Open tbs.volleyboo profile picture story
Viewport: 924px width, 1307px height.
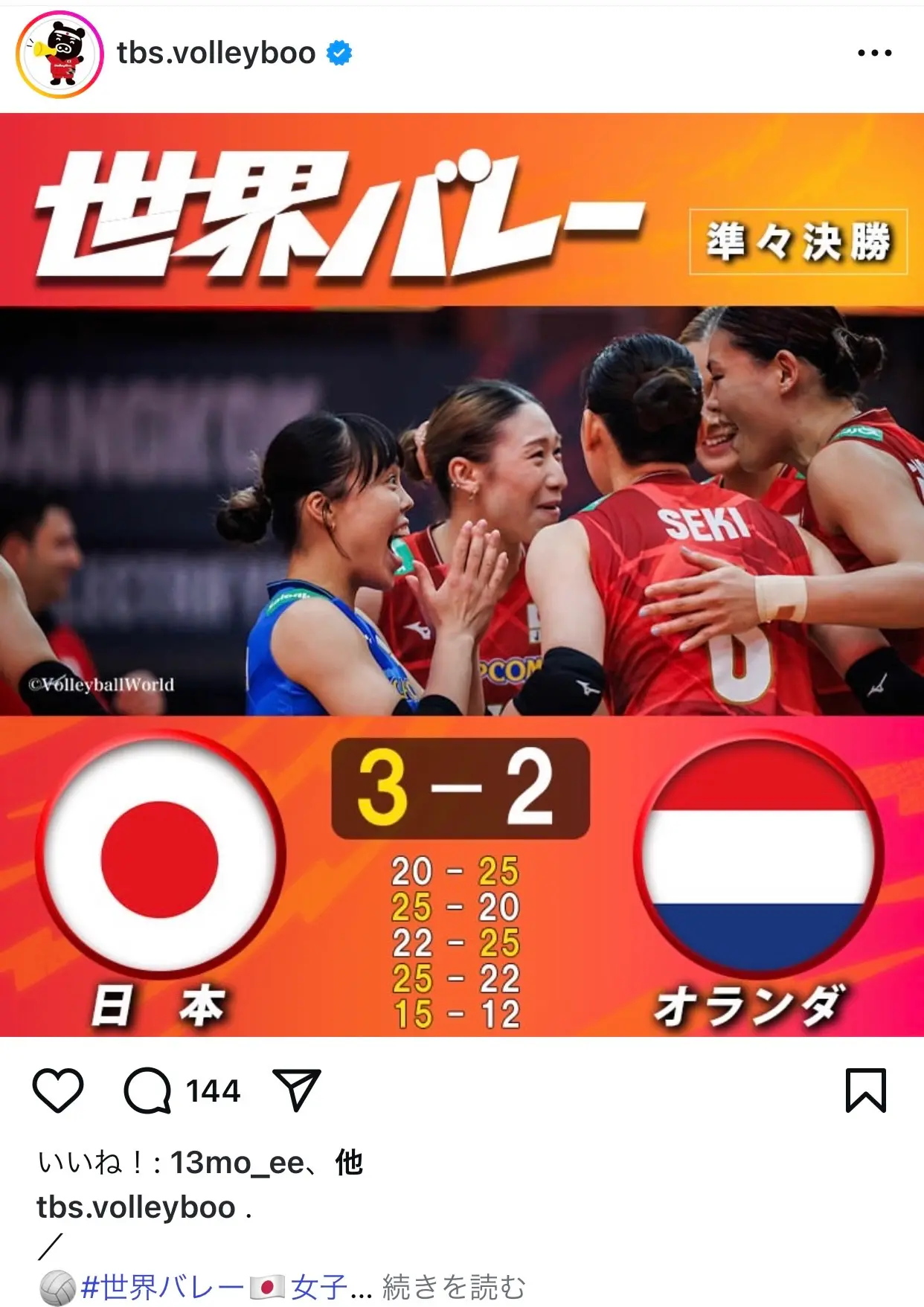pyautogui.click(x=60, y=54)
